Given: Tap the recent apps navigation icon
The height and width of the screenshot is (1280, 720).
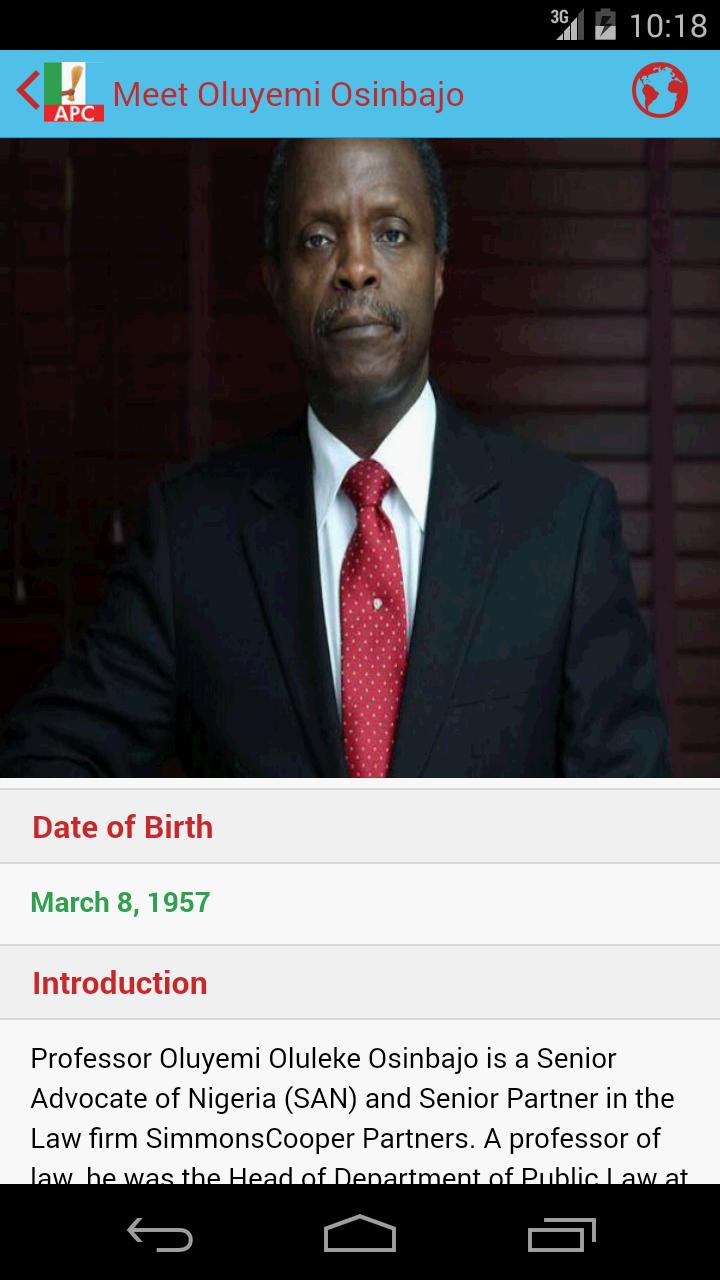Looking at the screenshot, I should click(x=560, y=1237).
